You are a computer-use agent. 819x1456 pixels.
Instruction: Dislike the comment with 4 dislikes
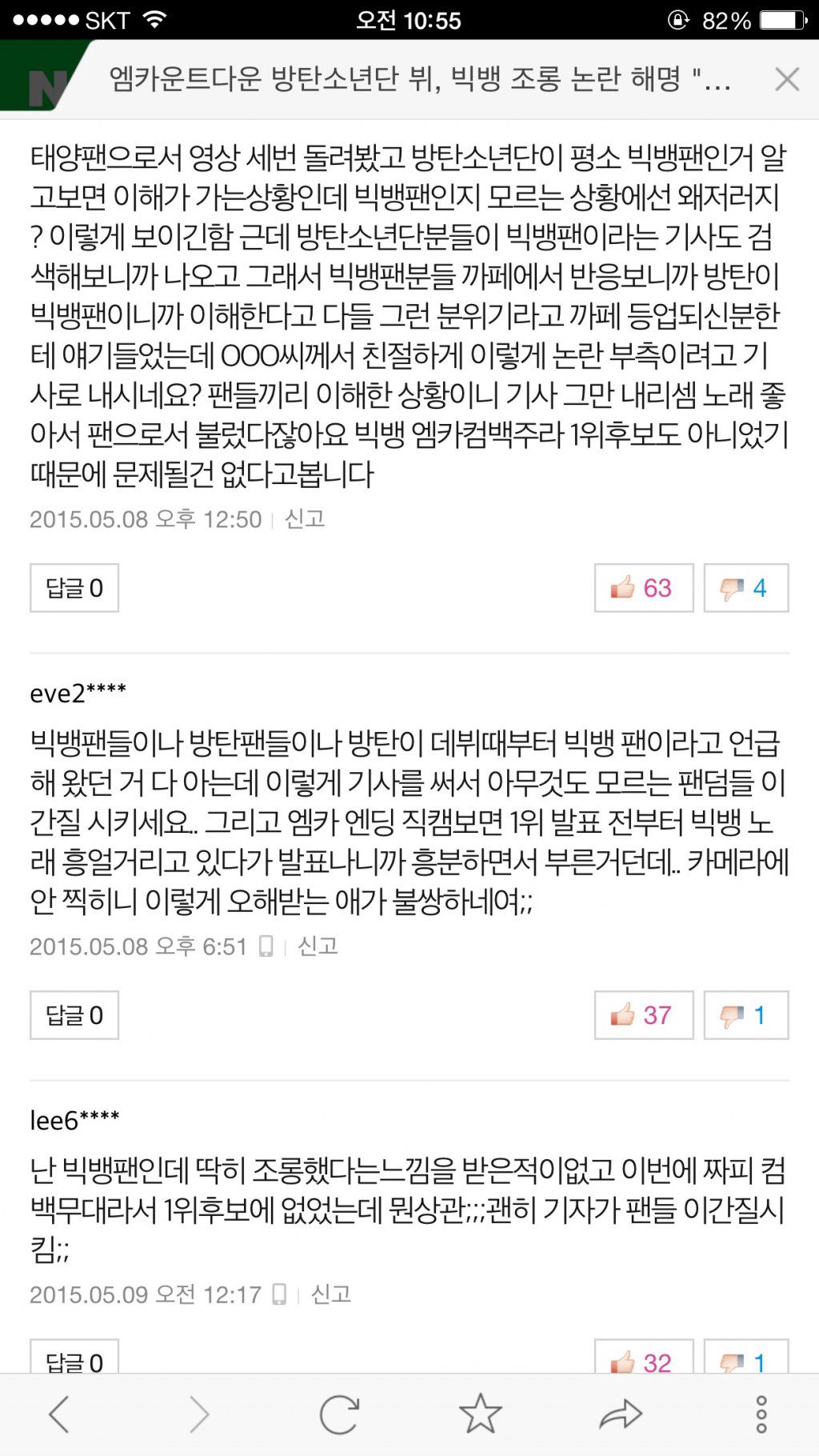click(x=745, y=588)
